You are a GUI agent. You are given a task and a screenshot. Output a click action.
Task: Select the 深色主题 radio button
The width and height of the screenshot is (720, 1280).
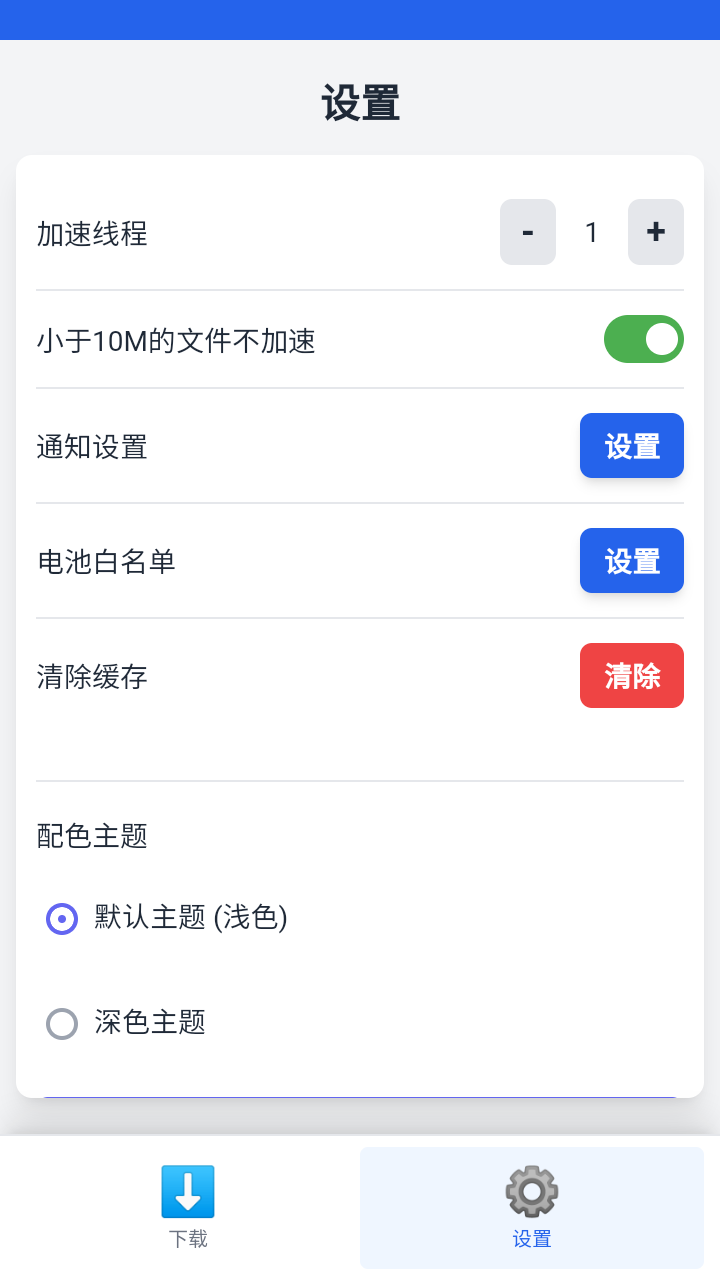point(61,1023)
